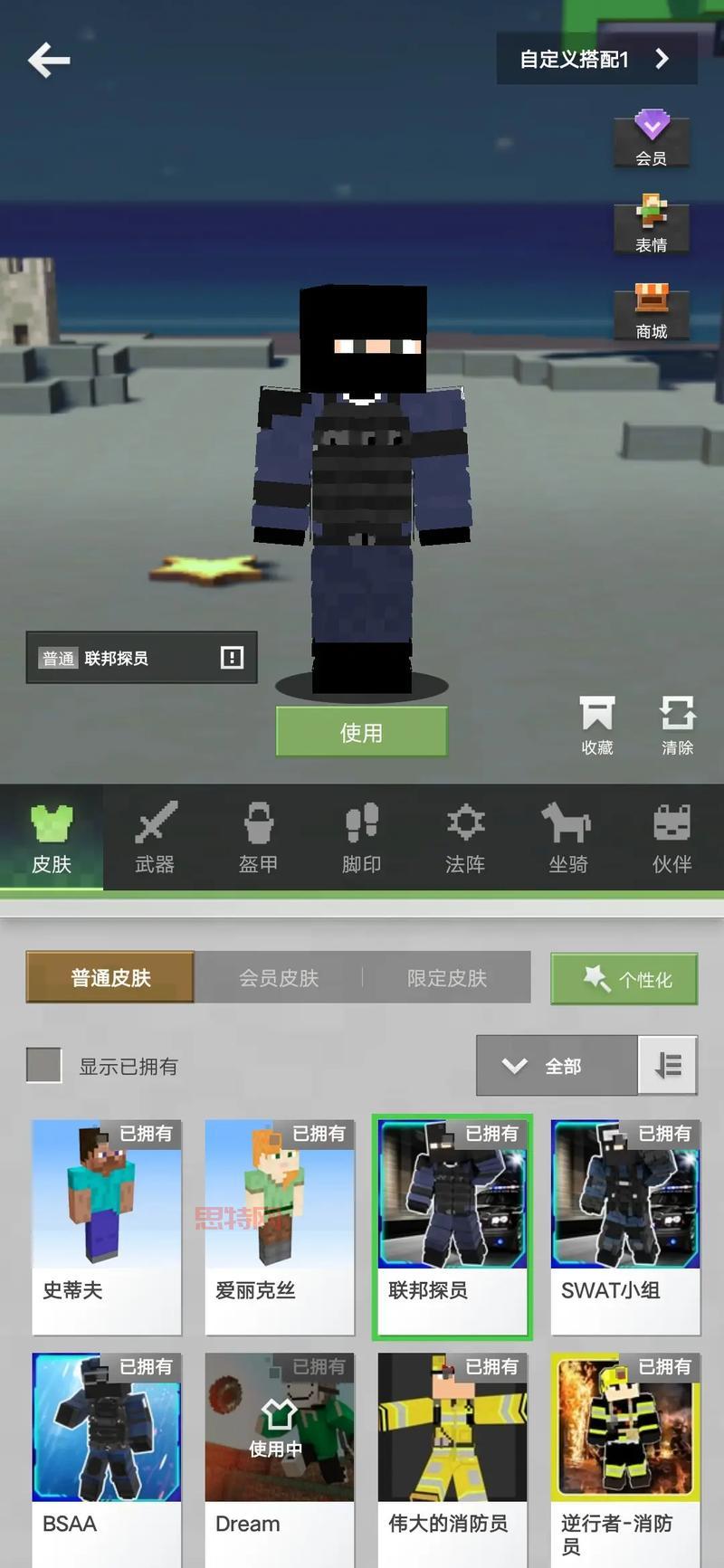Tap the sort order icon beside 全部
This screenshot has width=724, height=1568.
click(669, 1066)
